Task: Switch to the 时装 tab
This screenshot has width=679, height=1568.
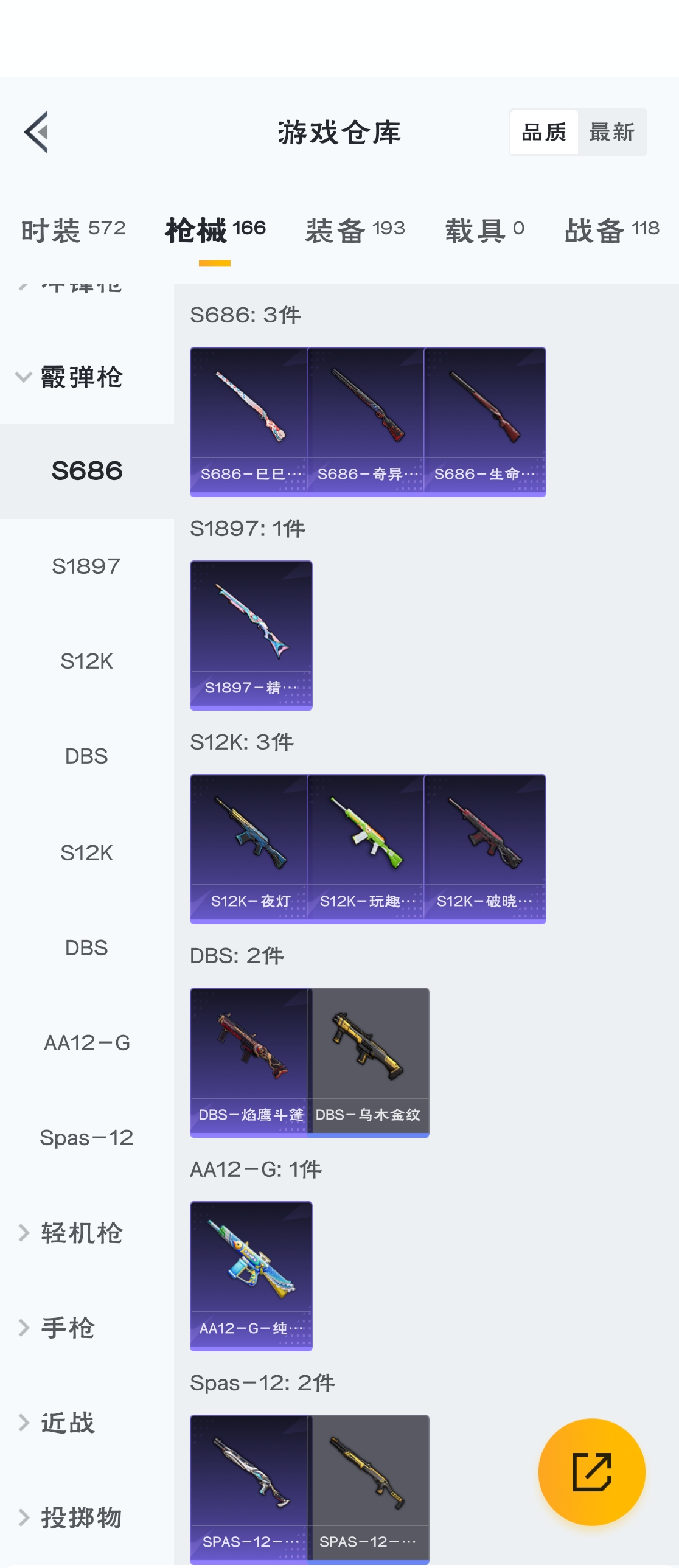Action: (x=73, y=230)
